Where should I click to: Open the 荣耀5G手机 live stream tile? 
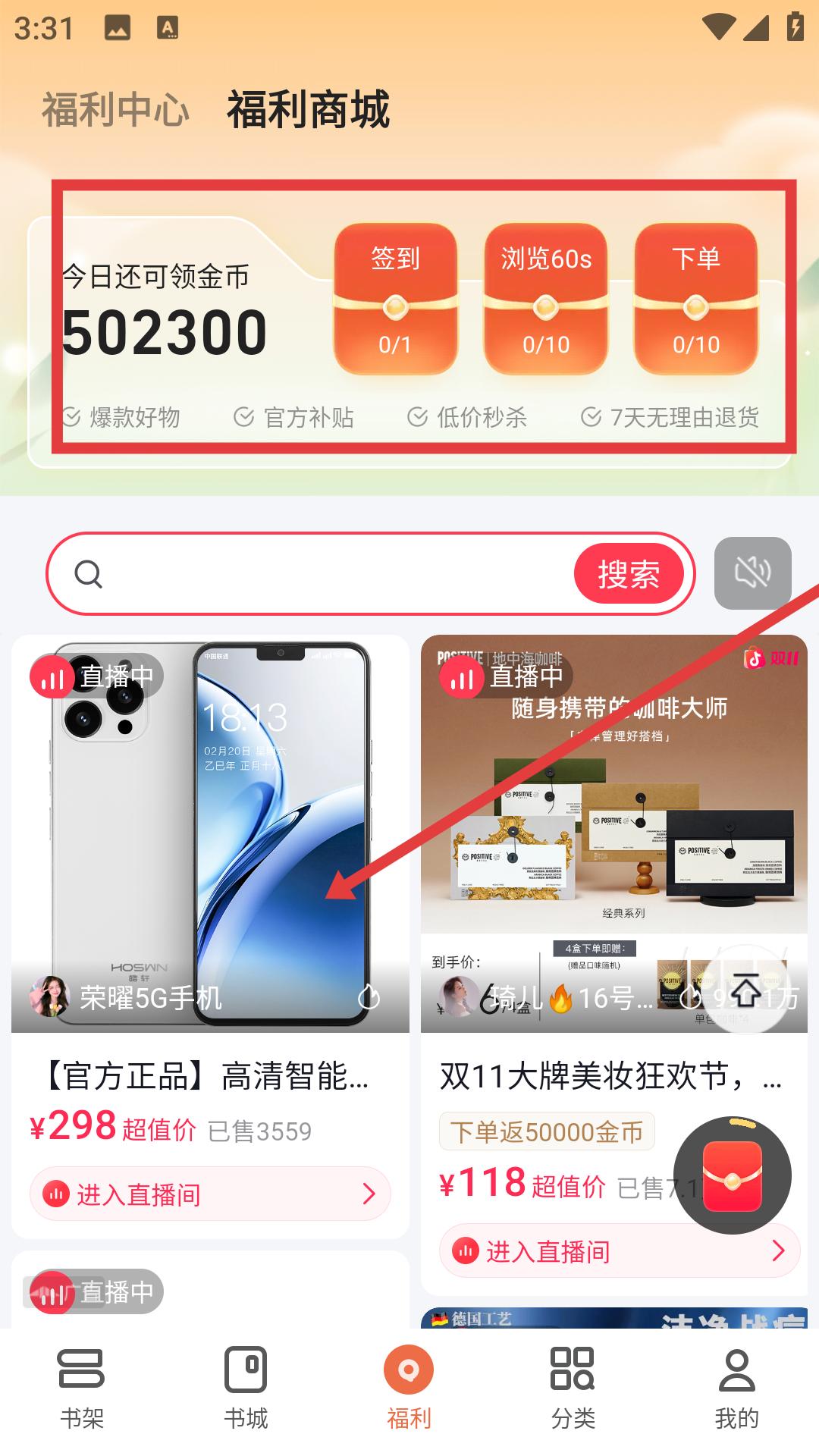(210, 833)
